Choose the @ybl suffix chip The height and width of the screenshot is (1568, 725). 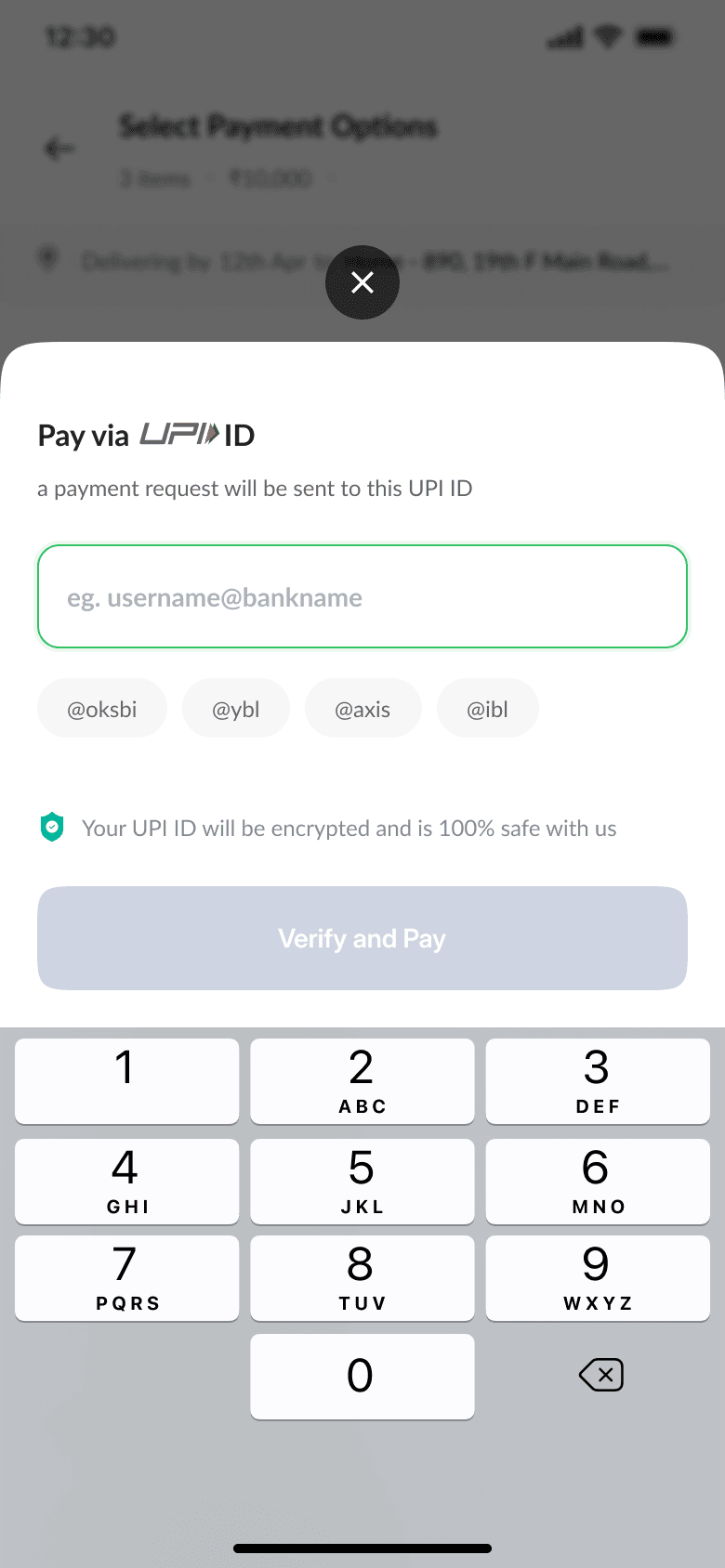point(236,709)
